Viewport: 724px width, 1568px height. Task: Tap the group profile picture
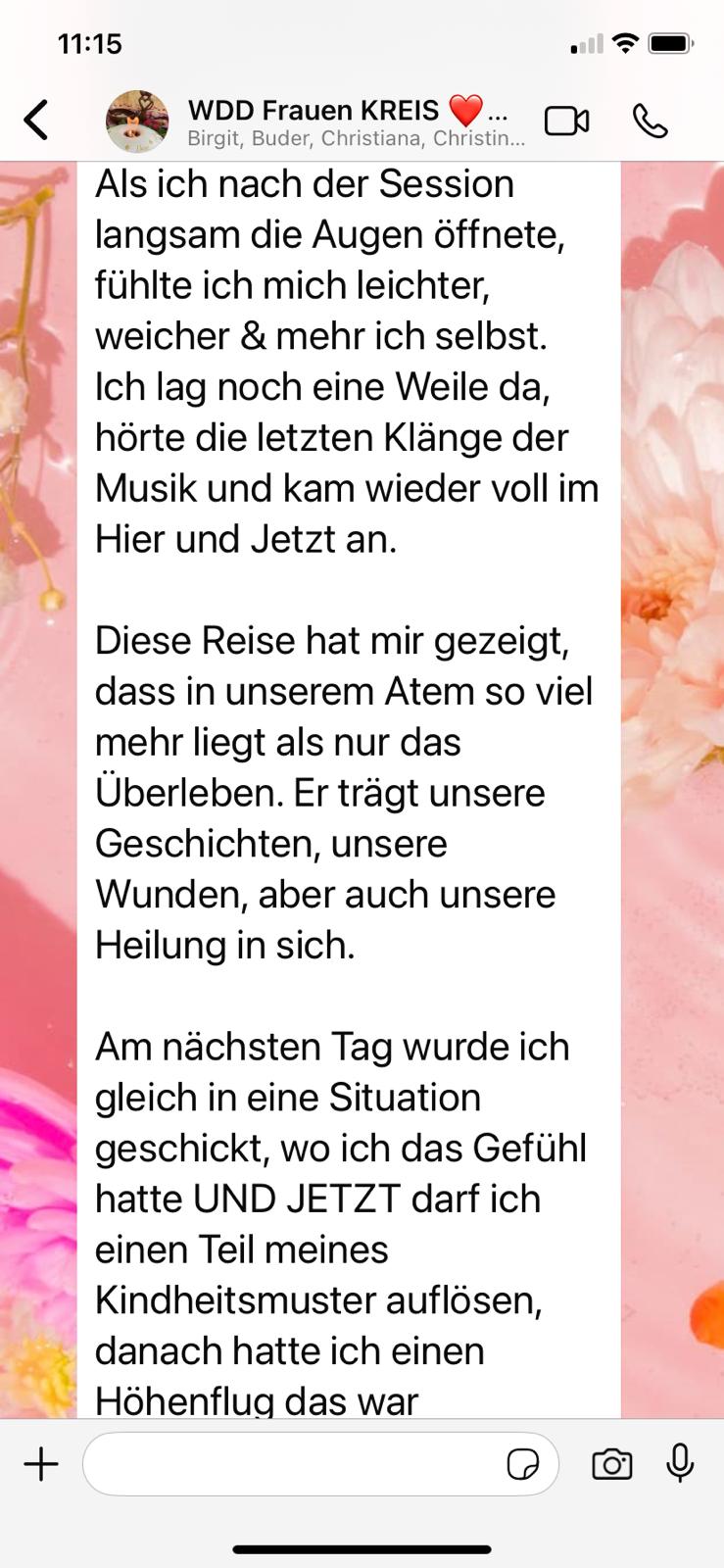[x=137, y=121]
